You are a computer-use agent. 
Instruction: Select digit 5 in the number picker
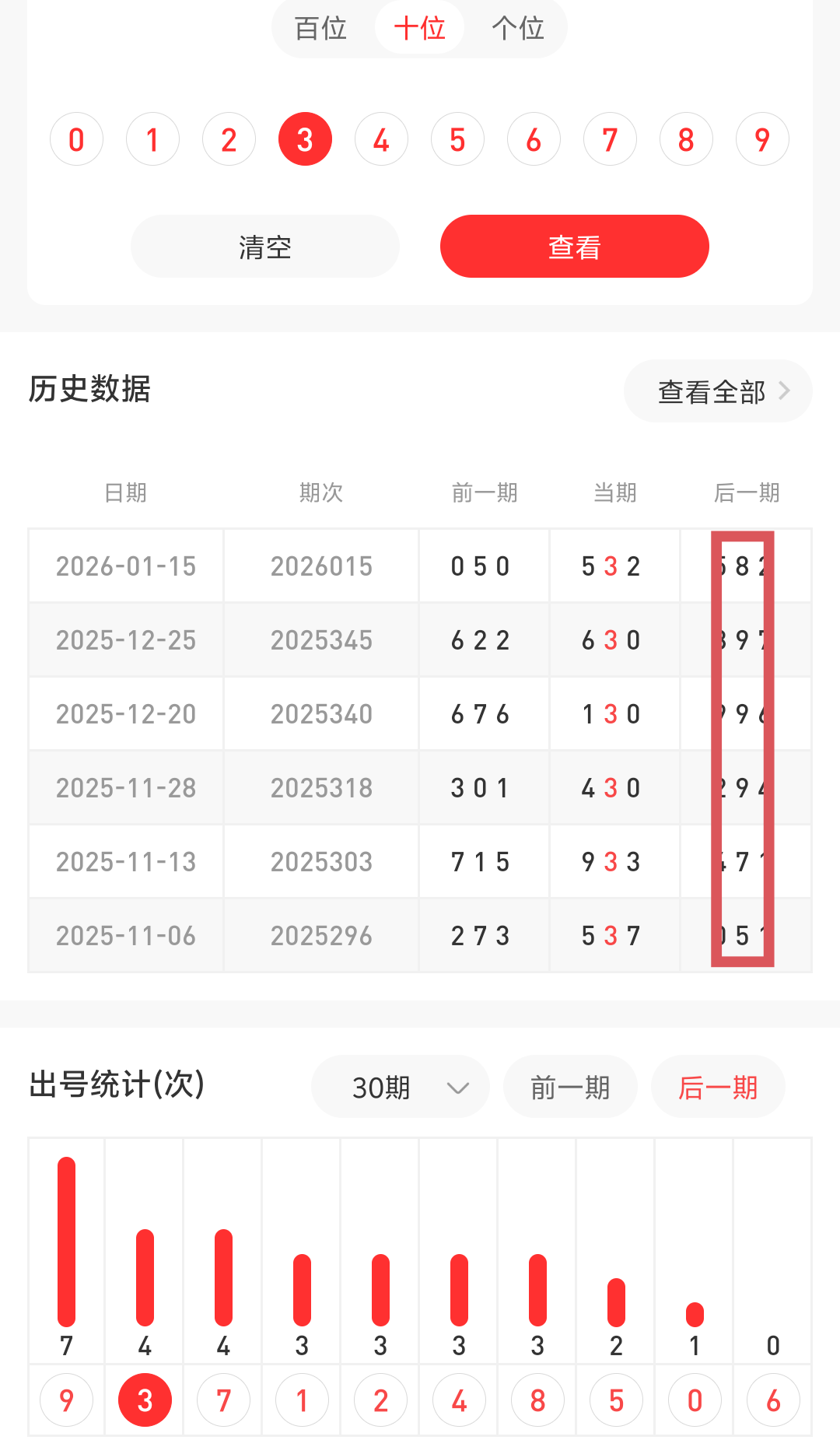click(x=457, y=138)
